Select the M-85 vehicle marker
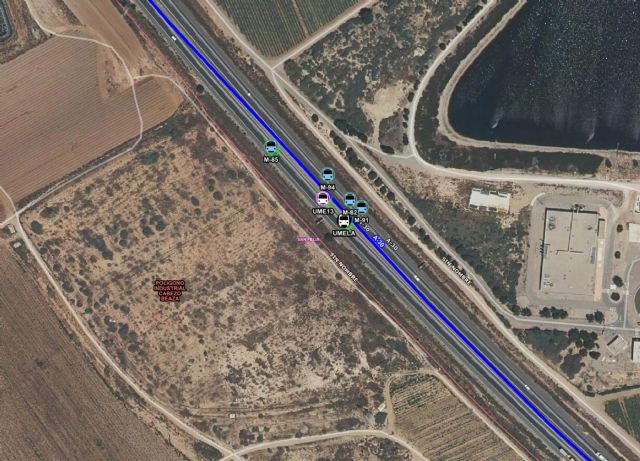This screenshot has width=640, height=461. tap(271, 148)
